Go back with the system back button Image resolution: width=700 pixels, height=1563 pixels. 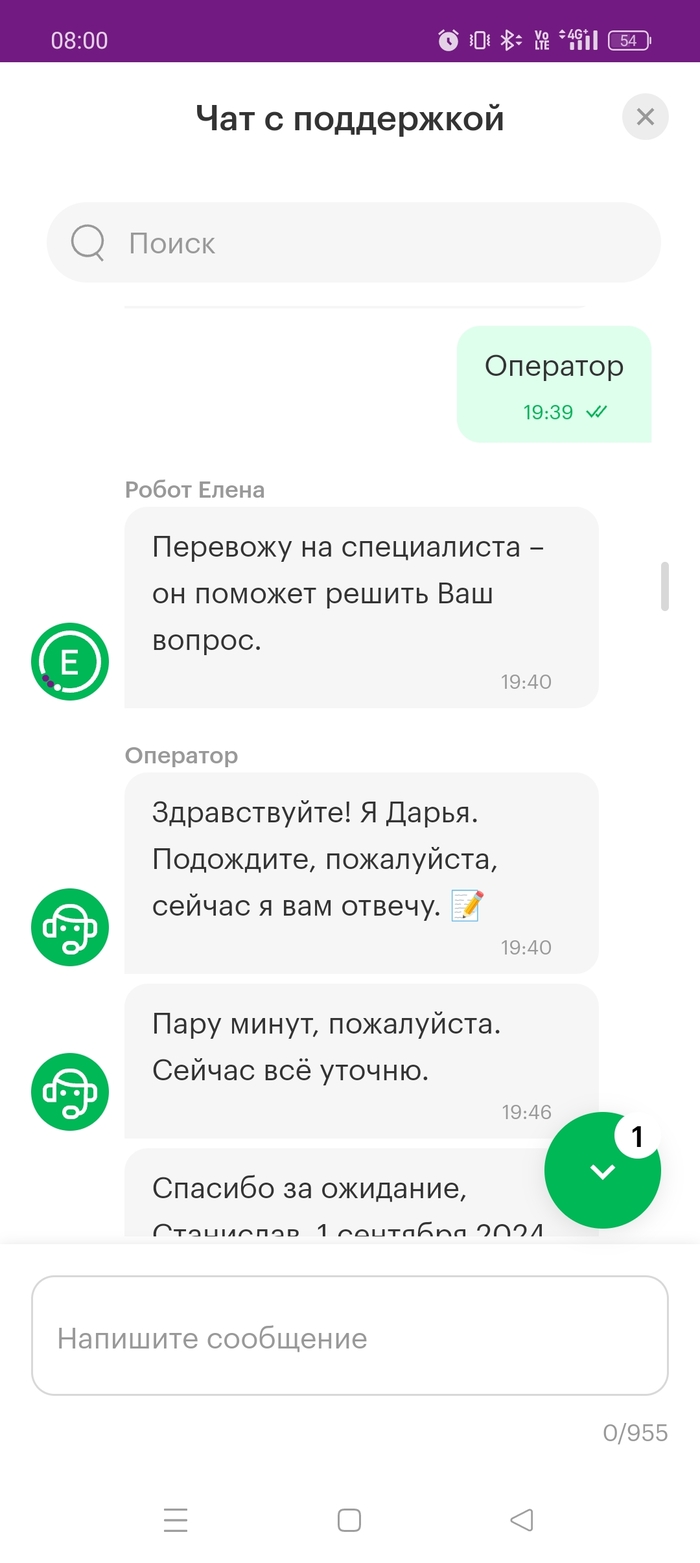tap(521, 1520)
